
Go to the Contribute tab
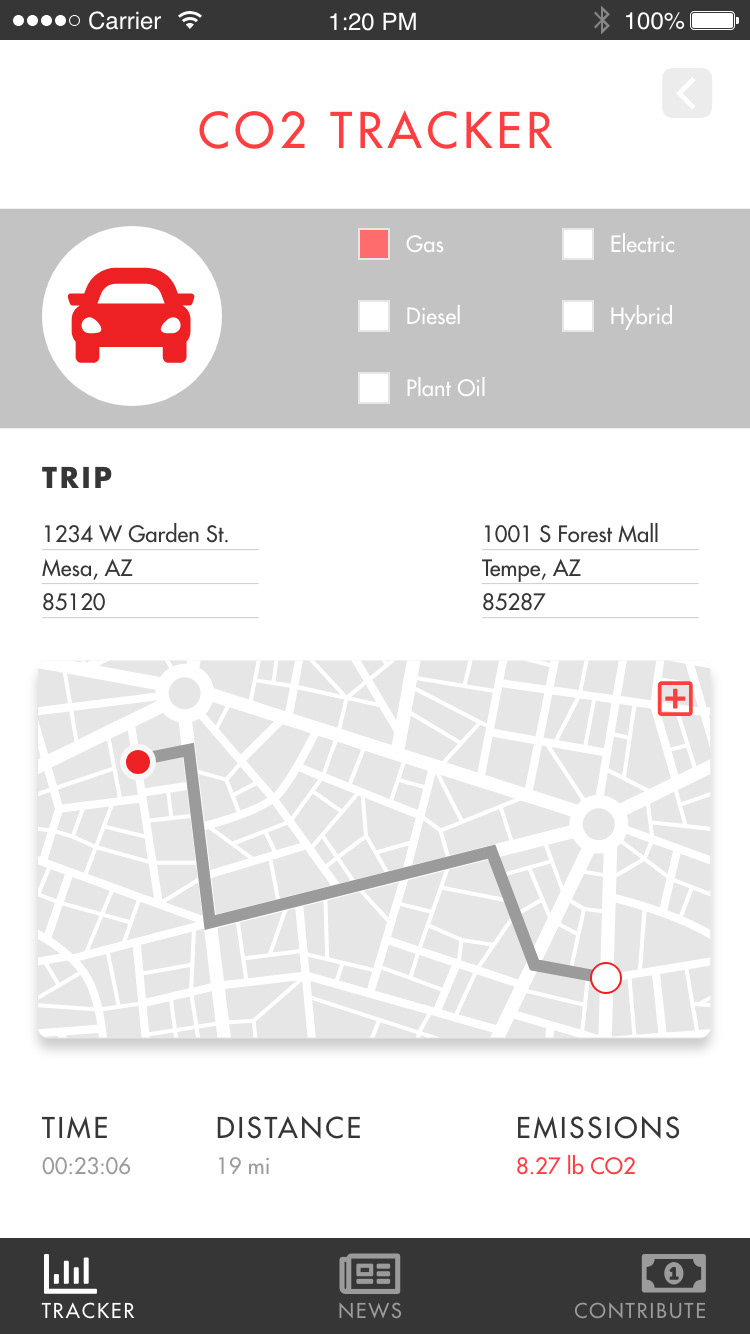640,1287
